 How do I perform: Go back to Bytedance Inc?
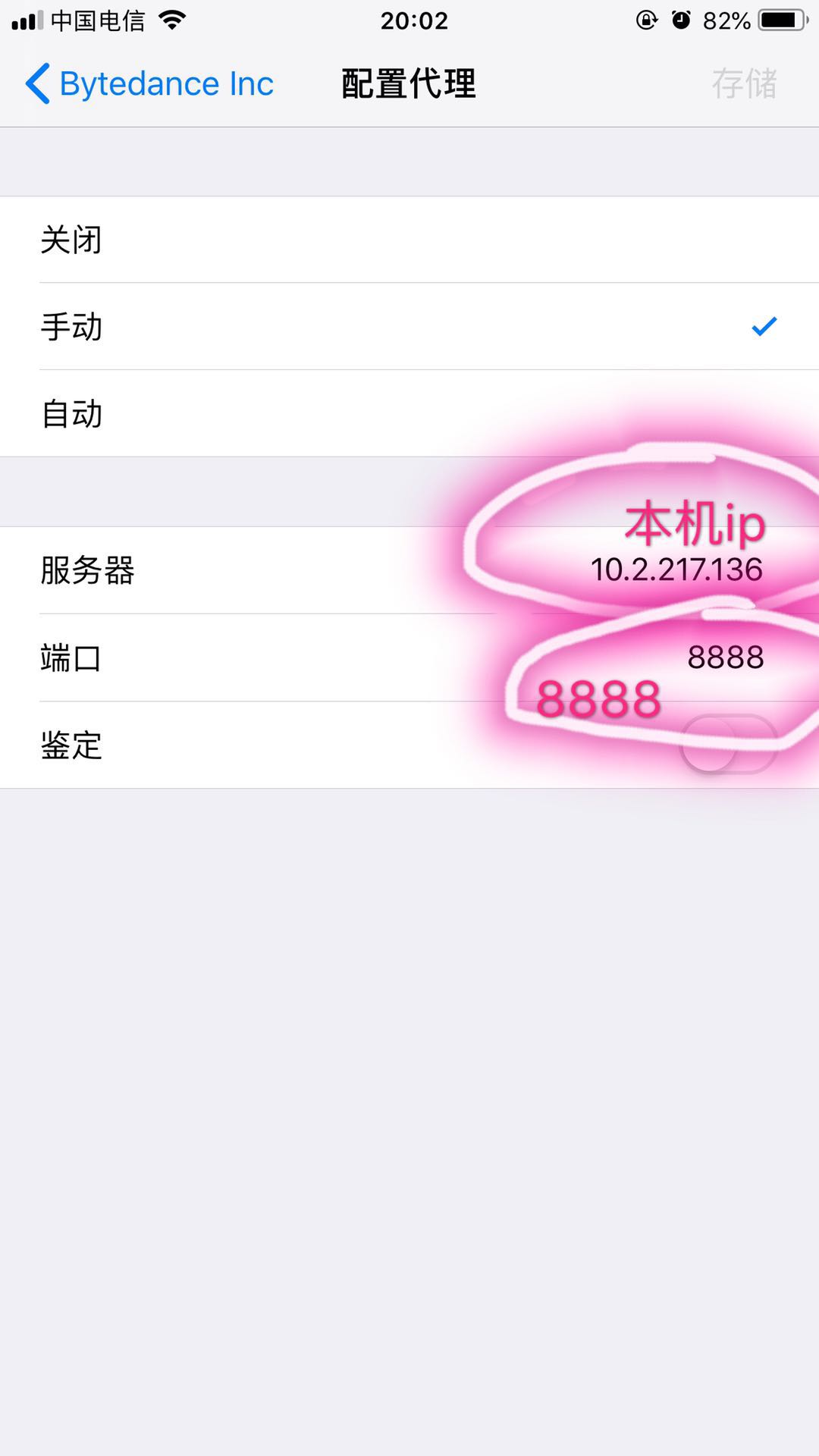[149, 83]
